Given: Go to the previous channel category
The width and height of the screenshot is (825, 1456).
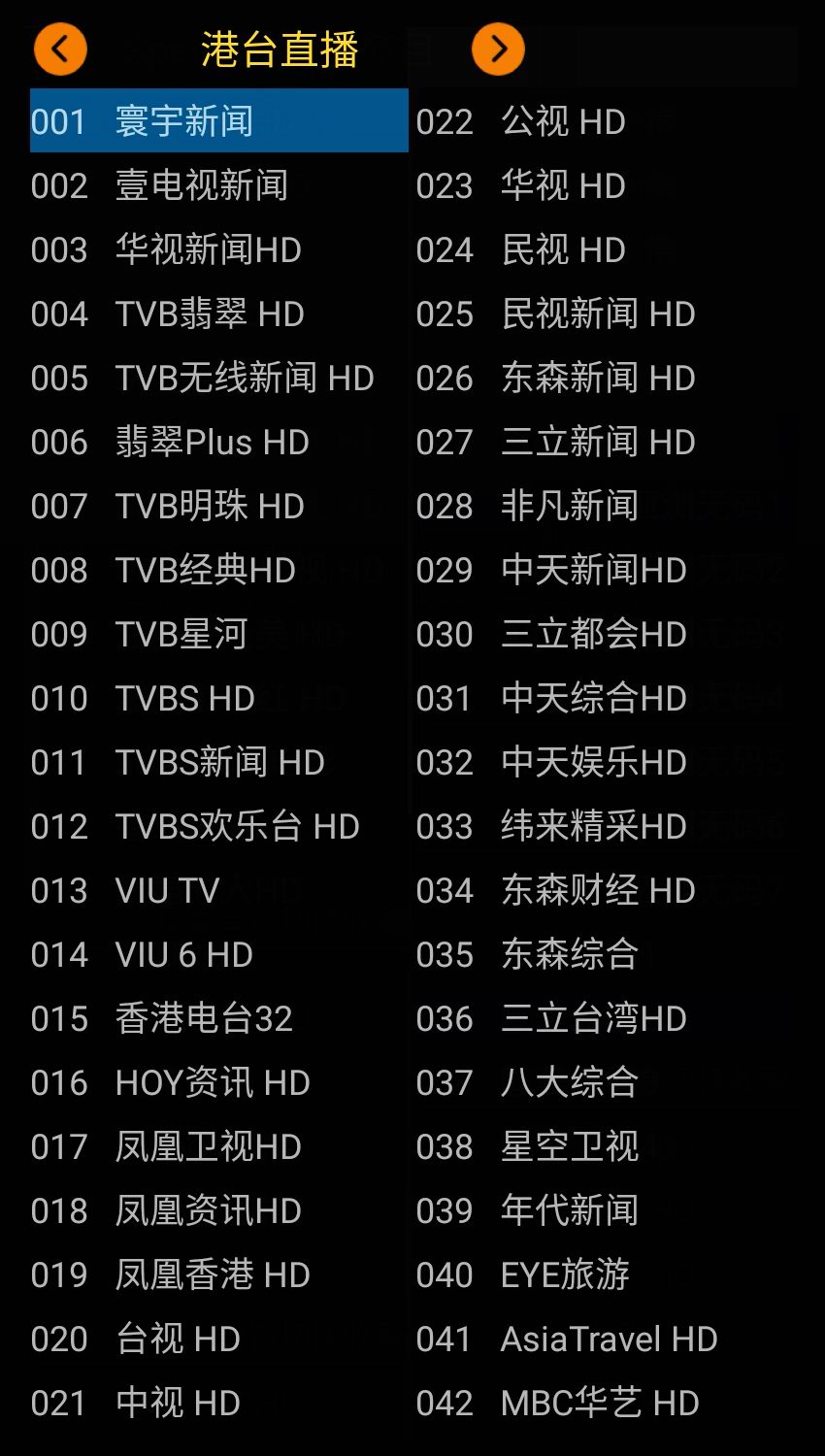Looking at the screenshot, I should [x=60, y=49].
